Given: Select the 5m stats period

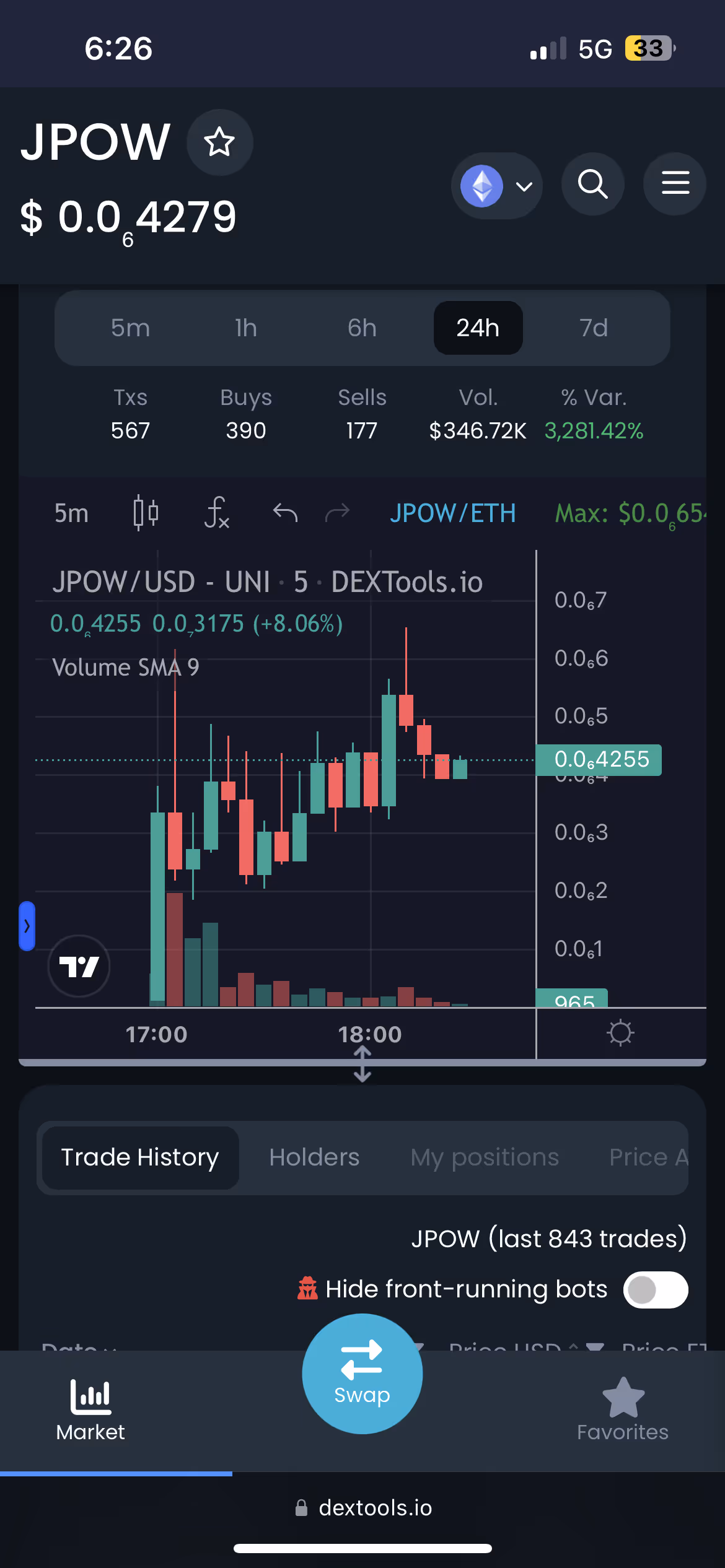Looking at the screenshot, I should (130, 328).
